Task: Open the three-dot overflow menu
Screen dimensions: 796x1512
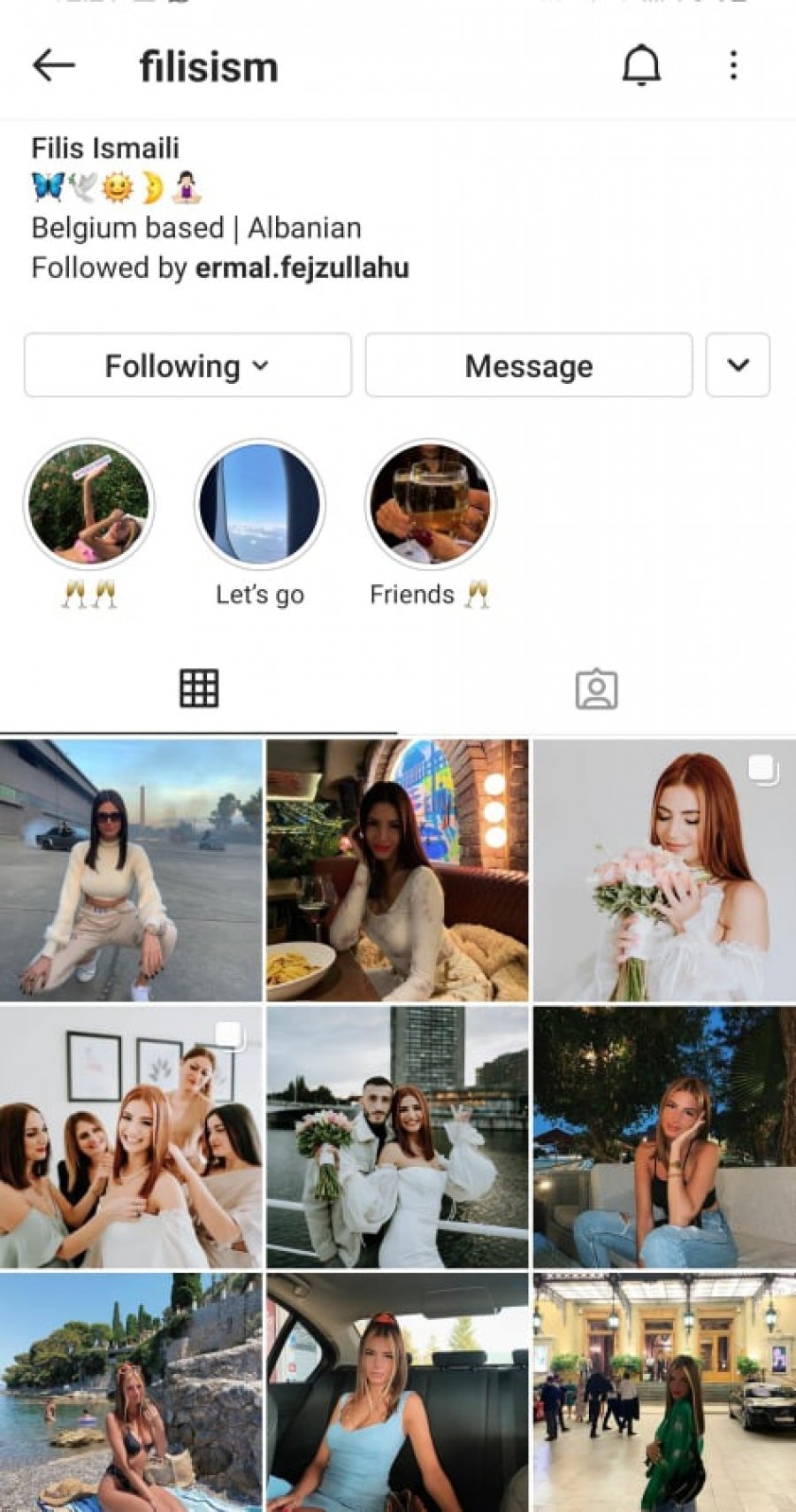Action: coord(733,65)
